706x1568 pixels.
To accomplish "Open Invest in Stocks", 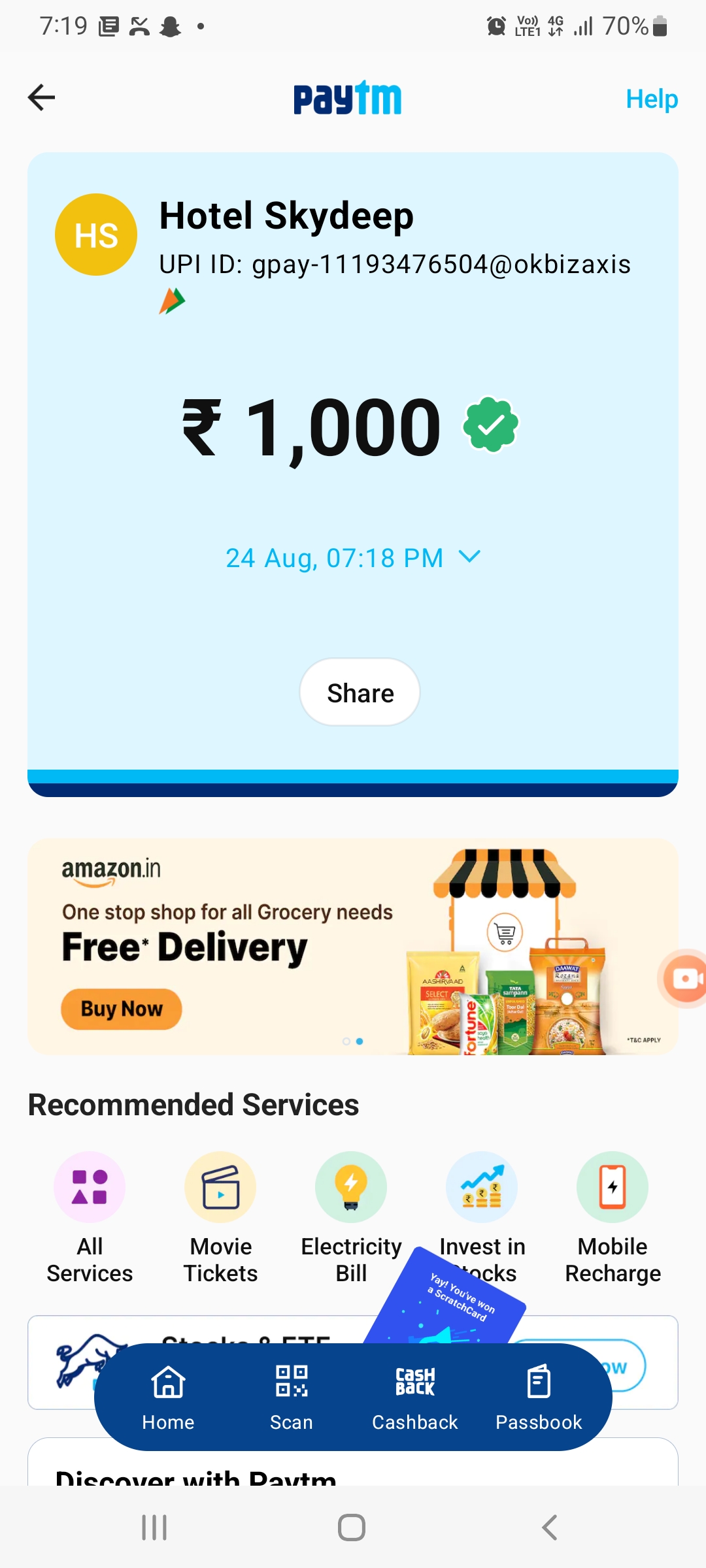I will coord(482,1188).
